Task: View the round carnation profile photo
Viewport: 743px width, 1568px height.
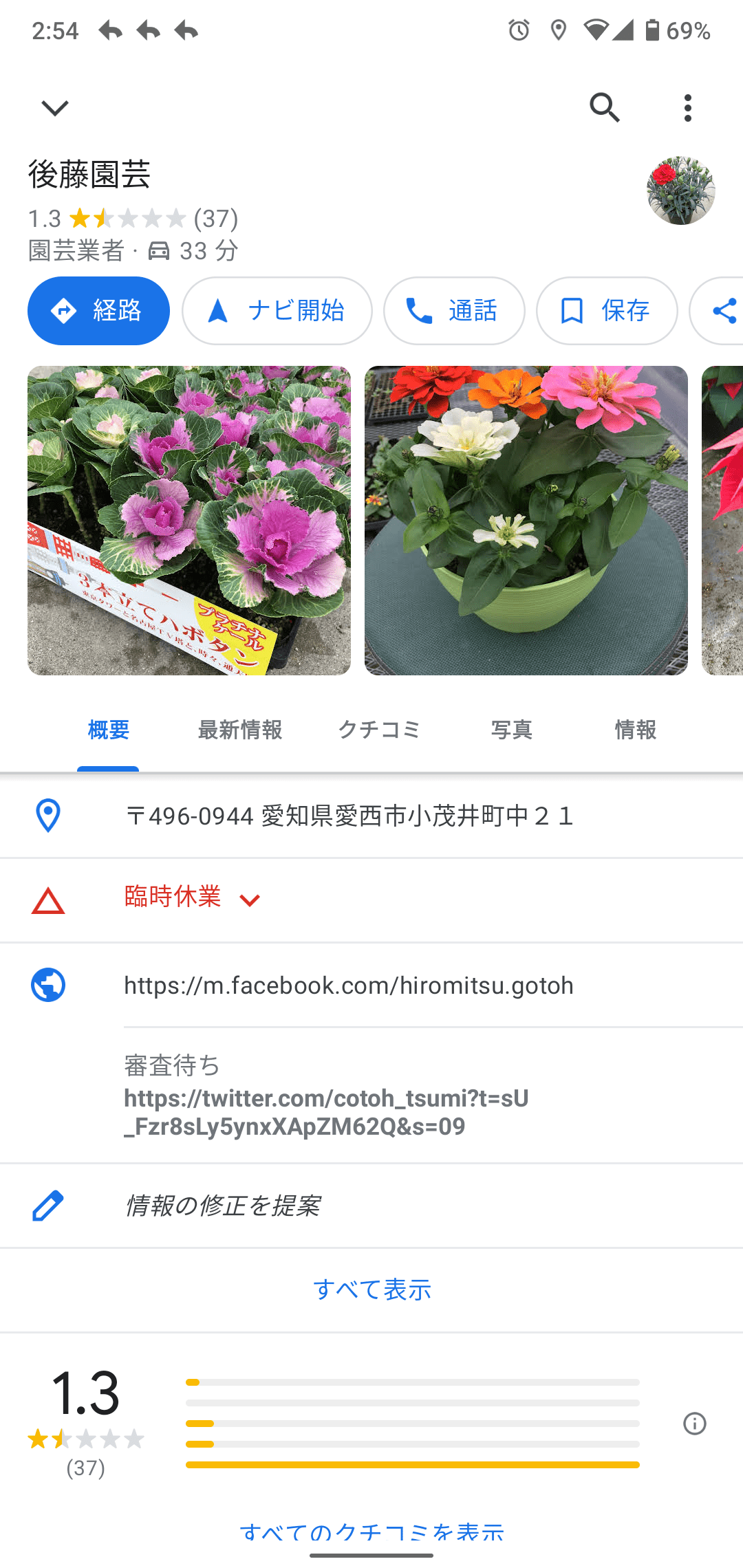Action: click(680, 190)
